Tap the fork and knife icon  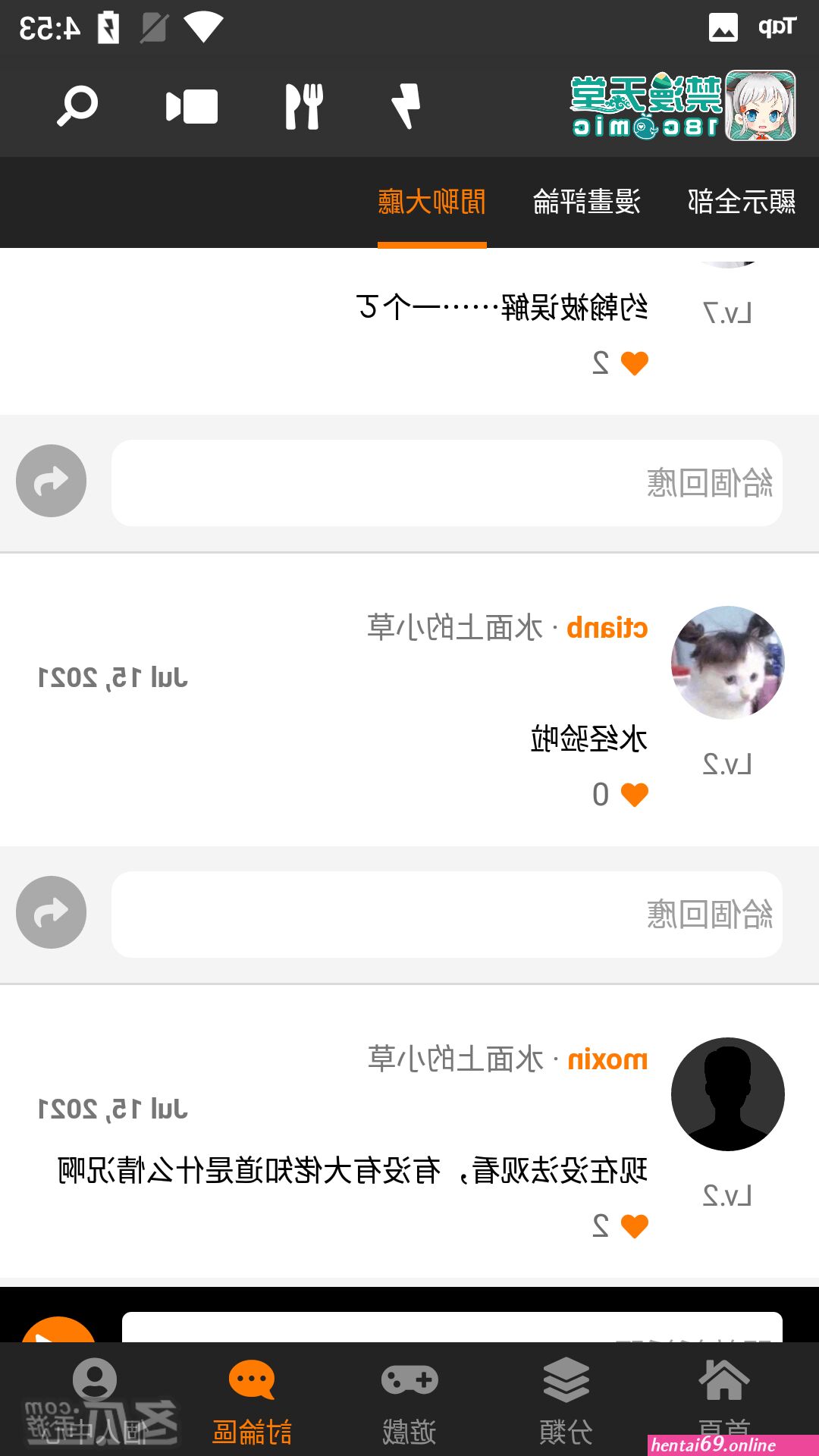304,106
